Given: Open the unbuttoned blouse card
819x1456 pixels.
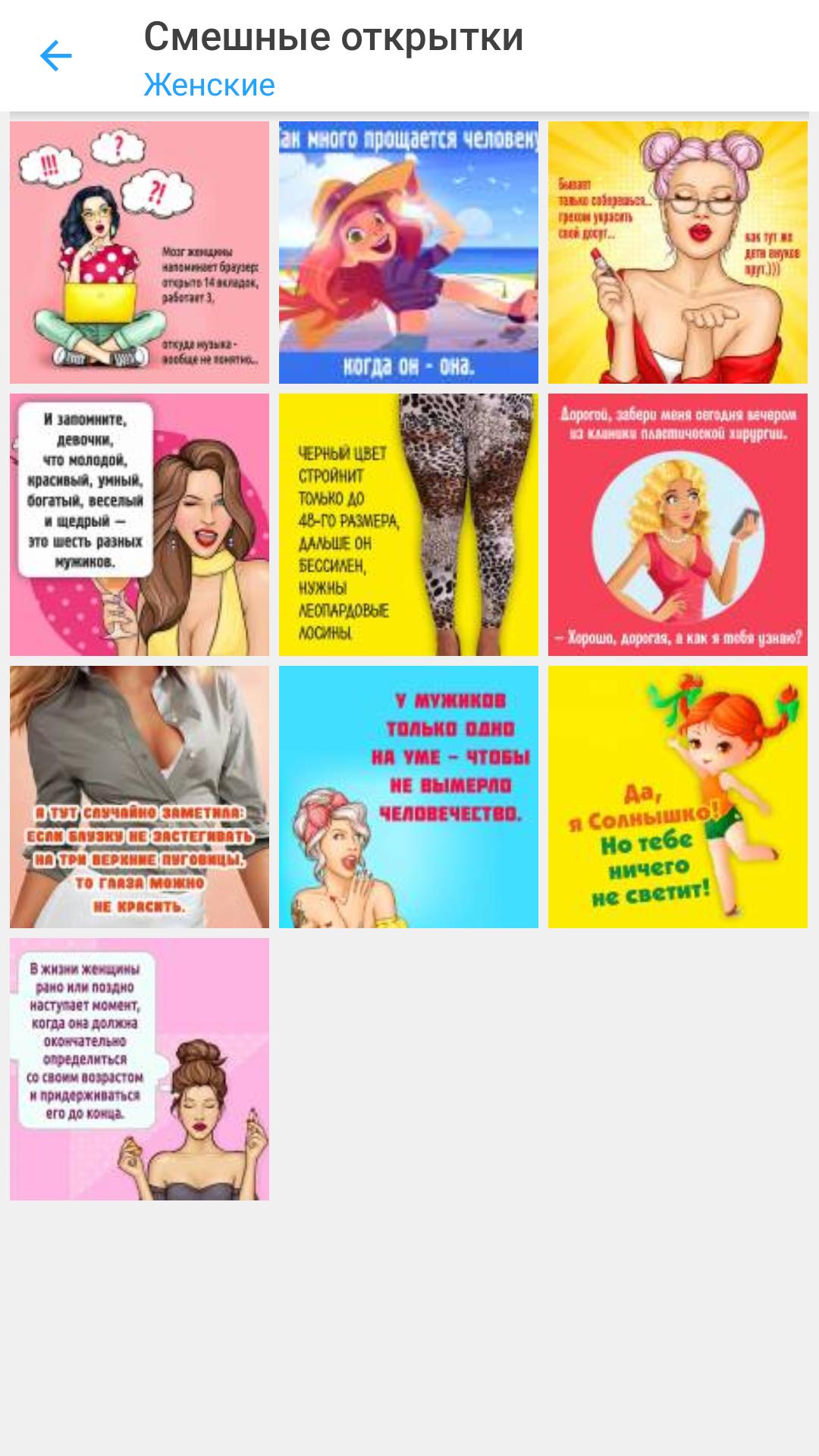Looking at the screenshot, I should tap(140, 797).
